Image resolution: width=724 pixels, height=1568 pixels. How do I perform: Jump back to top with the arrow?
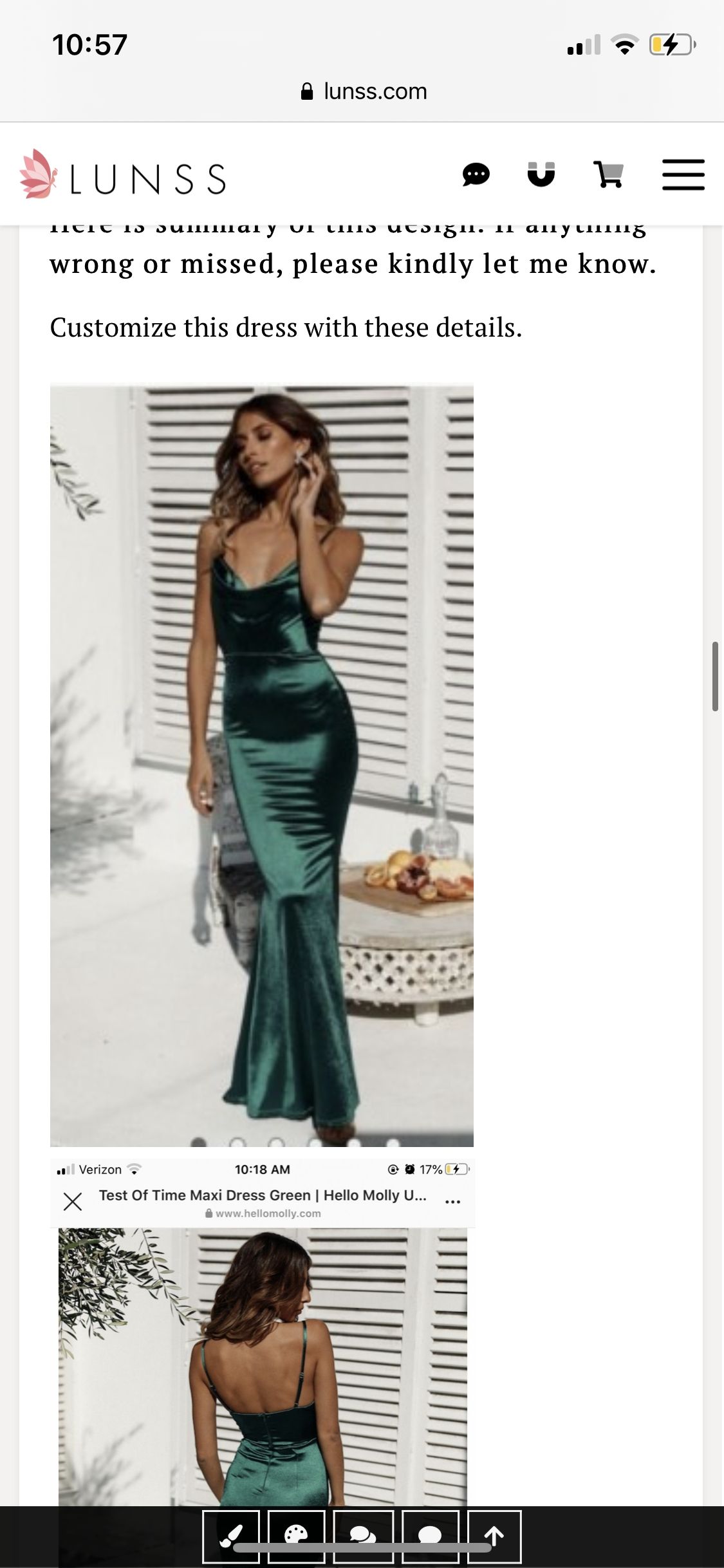(x=494, y=1536)
